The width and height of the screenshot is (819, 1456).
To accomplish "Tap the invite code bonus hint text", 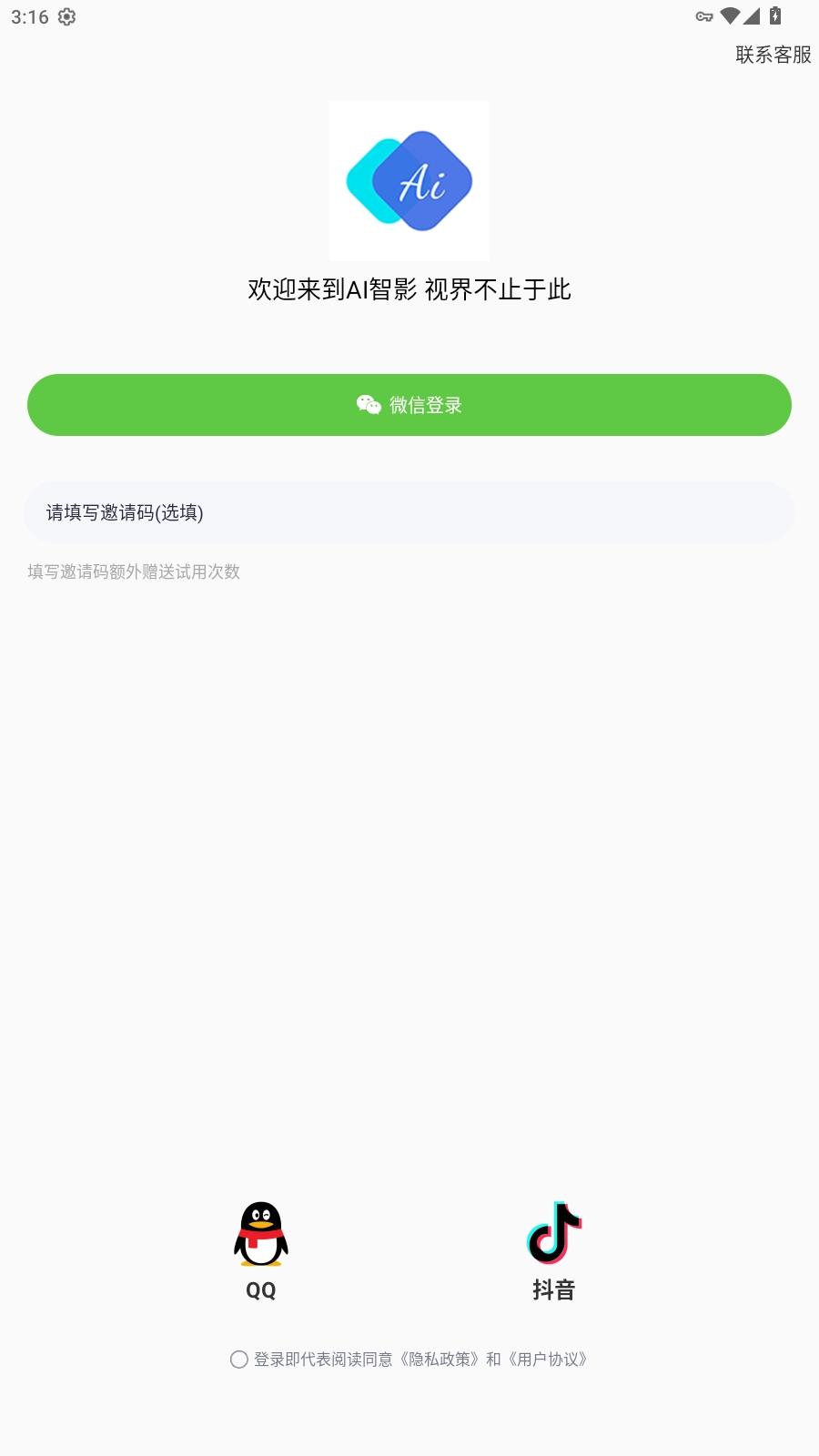I will tap(132, 573).
